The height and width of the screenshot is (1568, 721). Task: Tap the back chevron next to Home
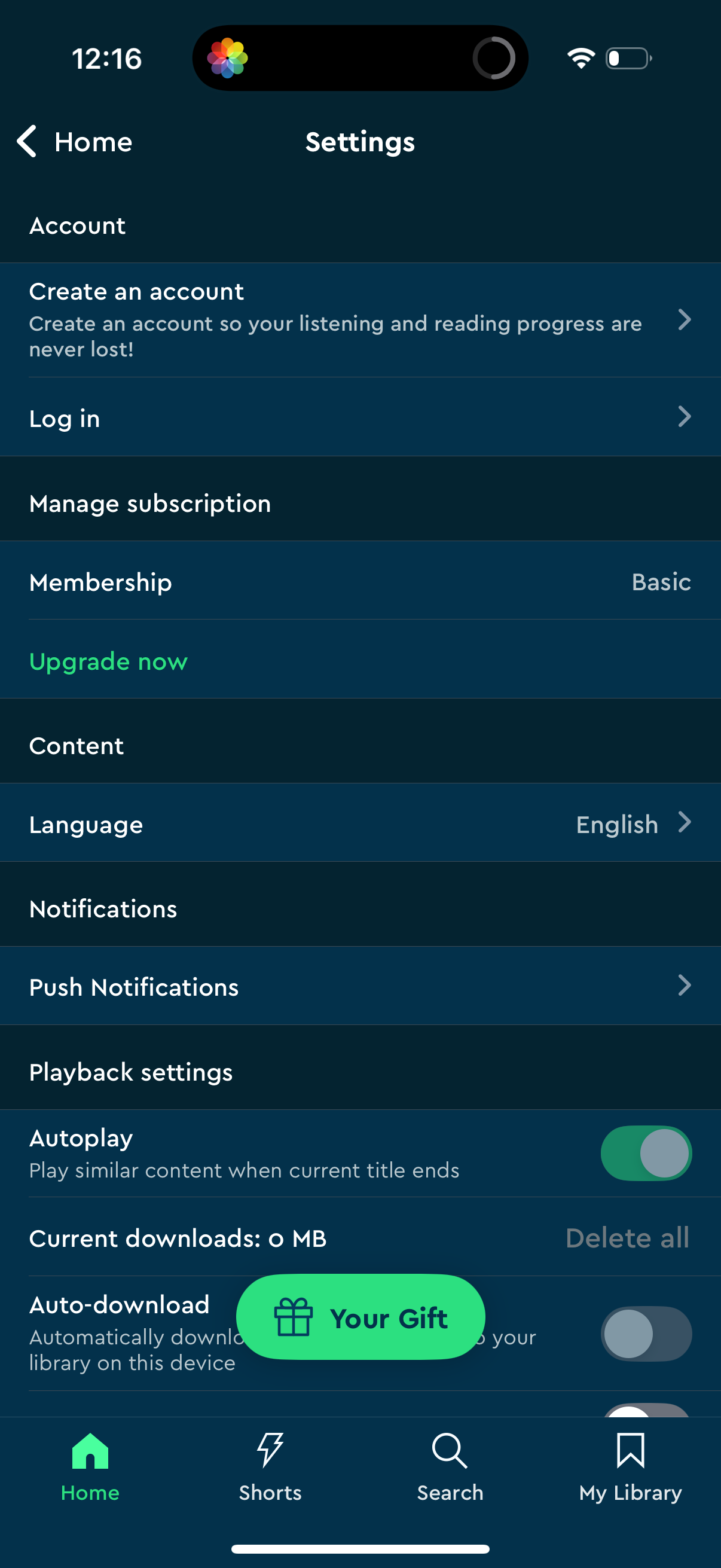point(26,141)
